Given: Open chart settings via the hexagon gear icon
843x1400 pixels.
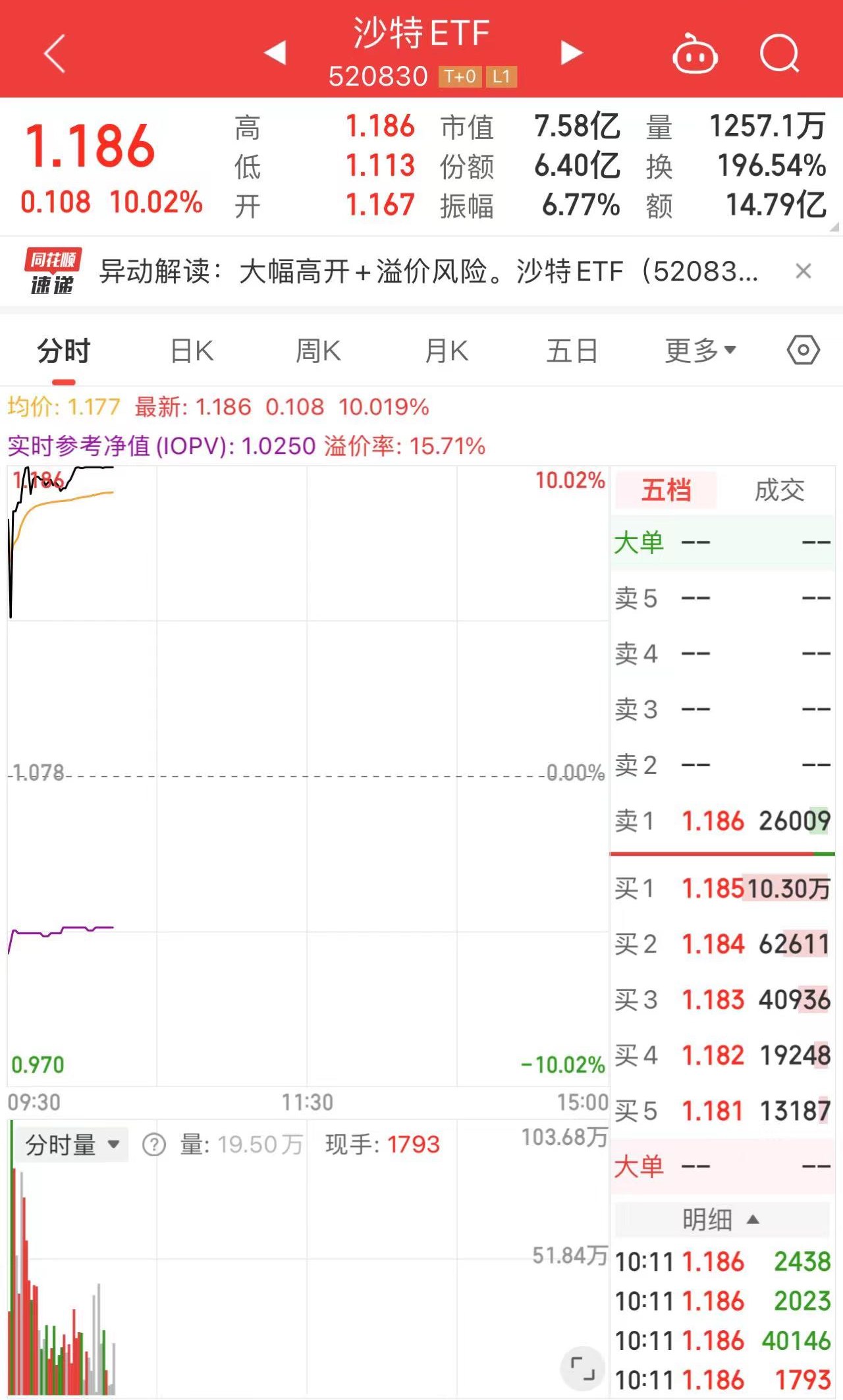Looking at the screenshot, I should (803, 350).
